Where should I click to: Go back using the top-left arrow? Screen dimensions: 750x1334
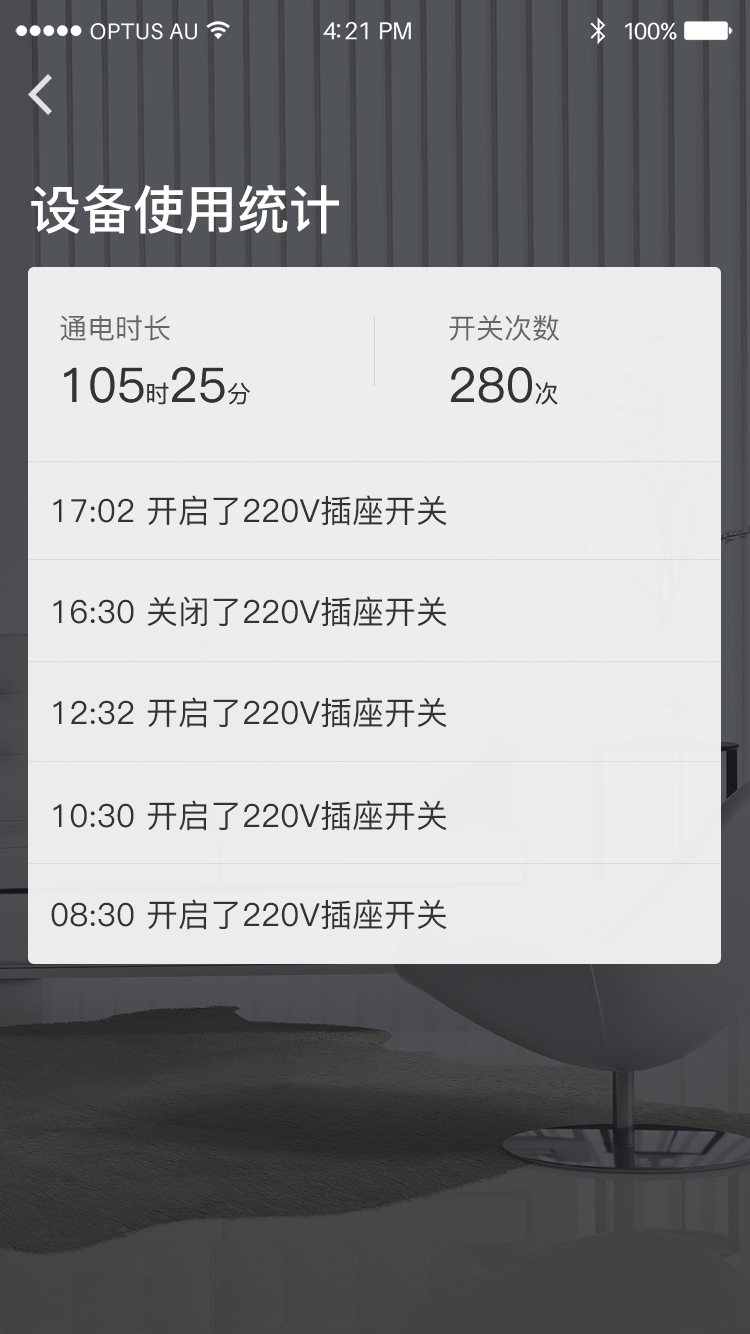point(40,95)
